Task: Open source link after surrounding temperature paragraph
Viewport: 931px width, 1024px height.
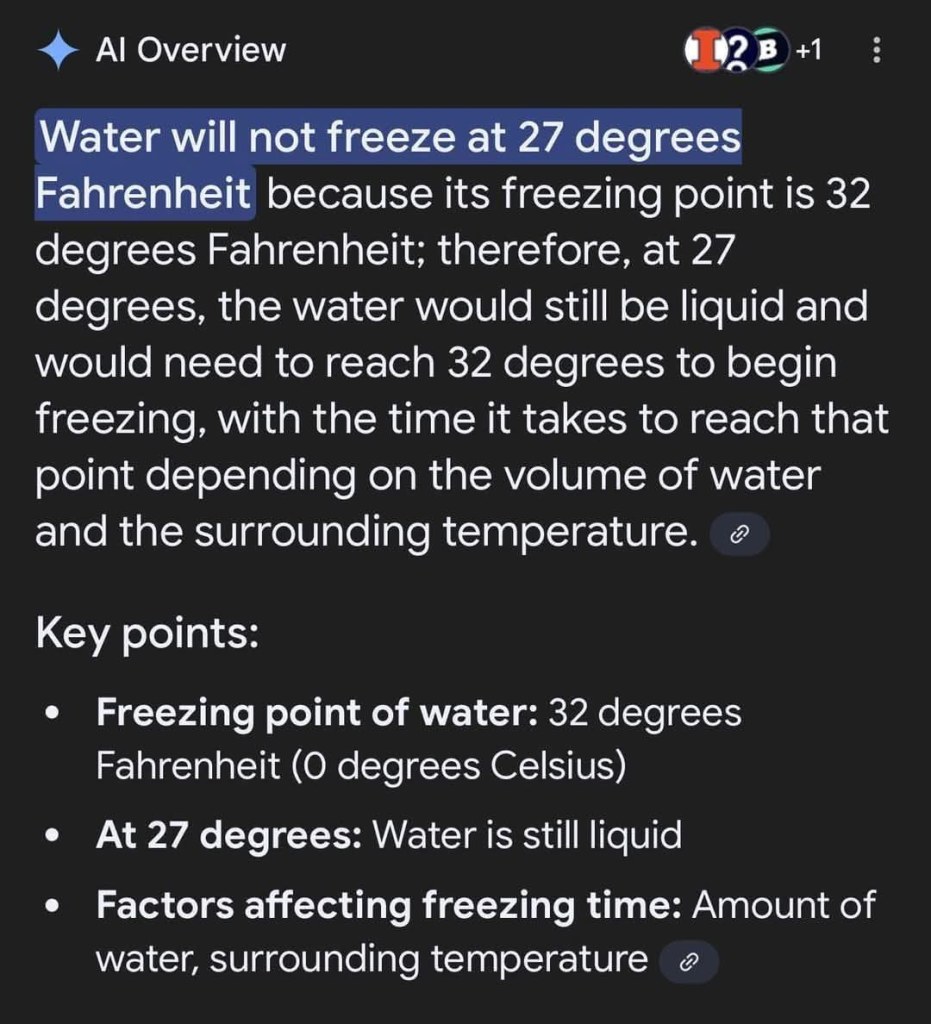Action: pyautogui.click(x=739, y=536)
